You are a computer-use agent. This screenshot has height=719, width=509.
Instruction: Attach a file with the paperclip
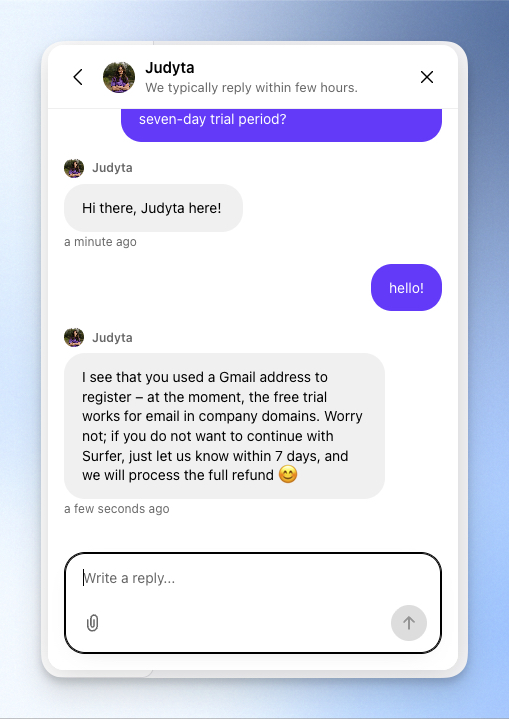pos(92,623)
